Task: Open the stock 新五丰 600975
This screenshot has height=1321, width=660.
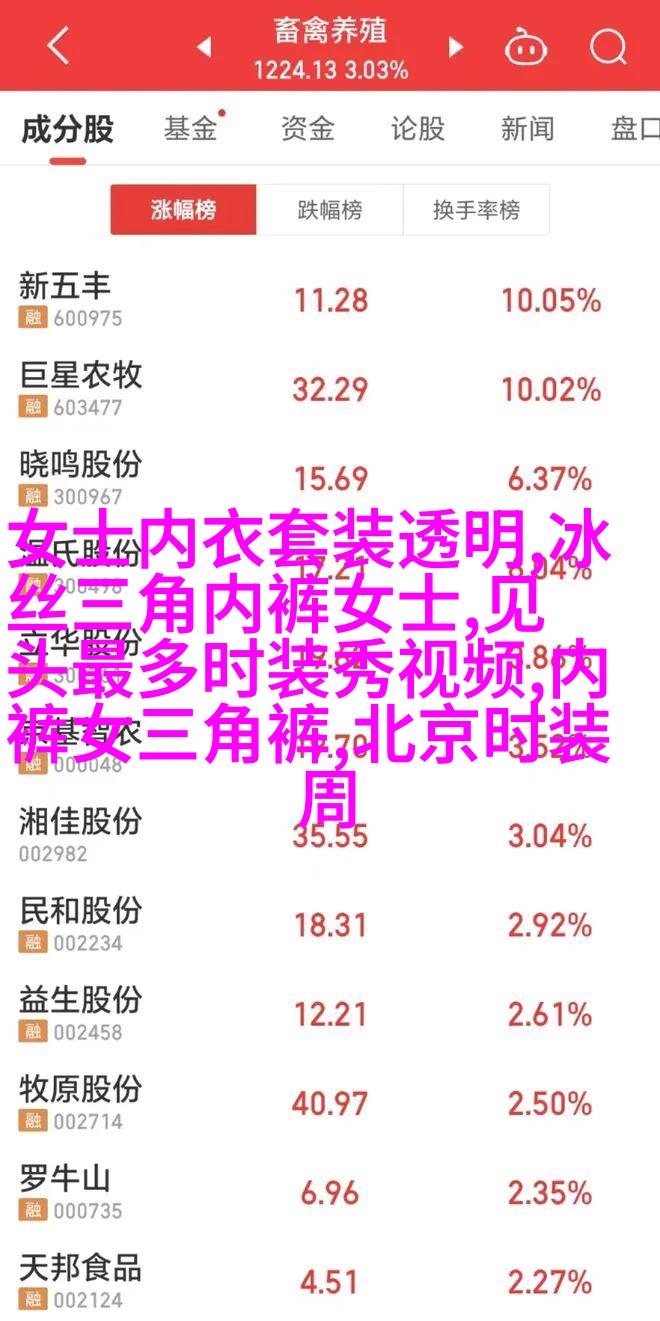Action: click(x=330, y=301)
